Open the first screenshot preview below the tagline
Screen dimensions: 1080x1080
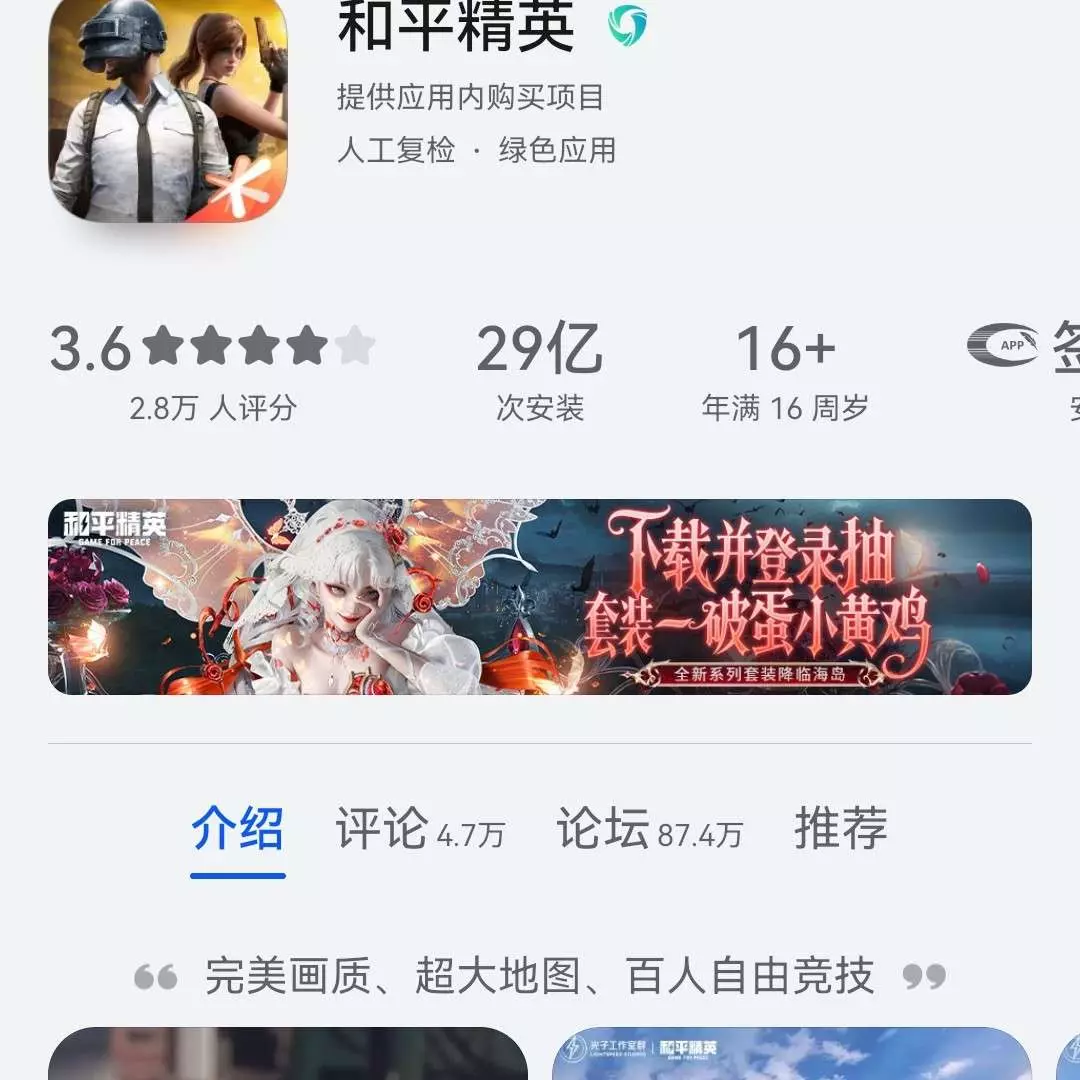[288, 1054]
